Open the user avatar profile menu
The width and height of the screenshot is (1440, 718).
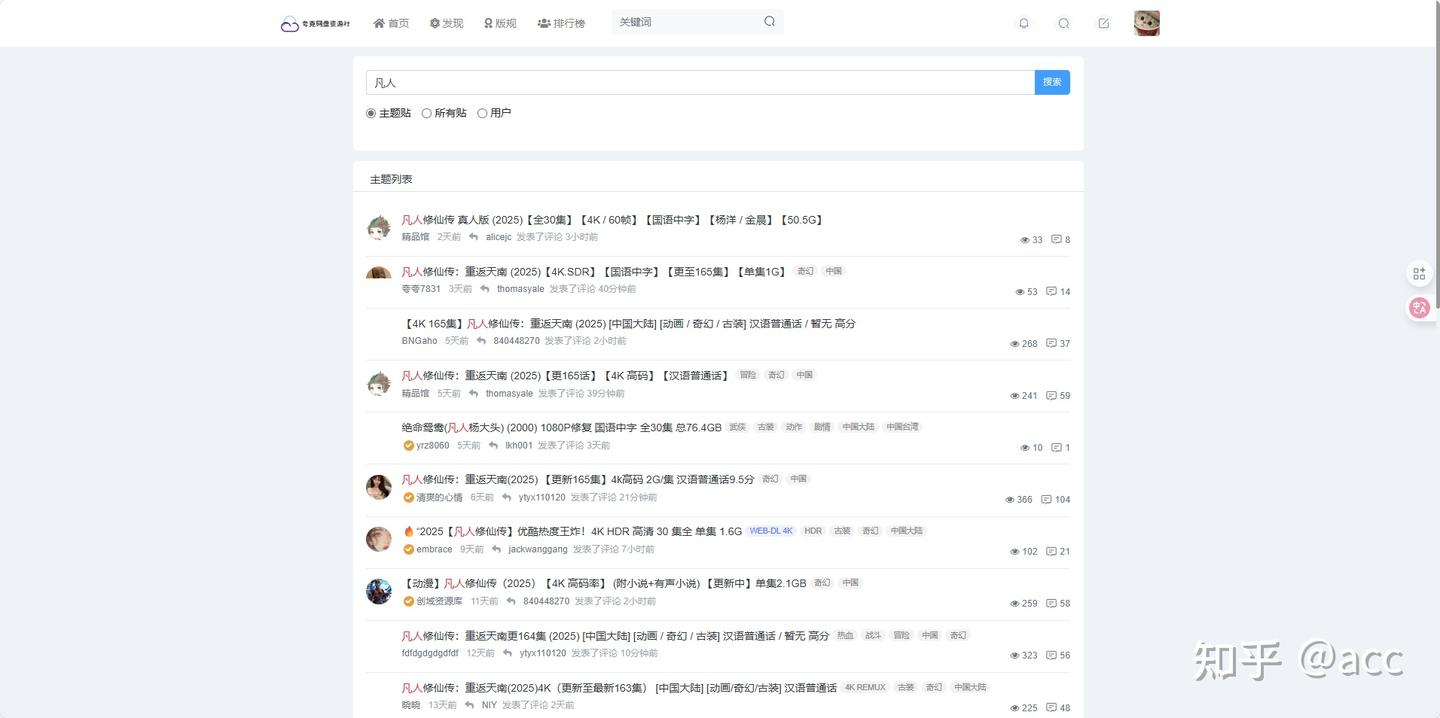[1146, 23]
